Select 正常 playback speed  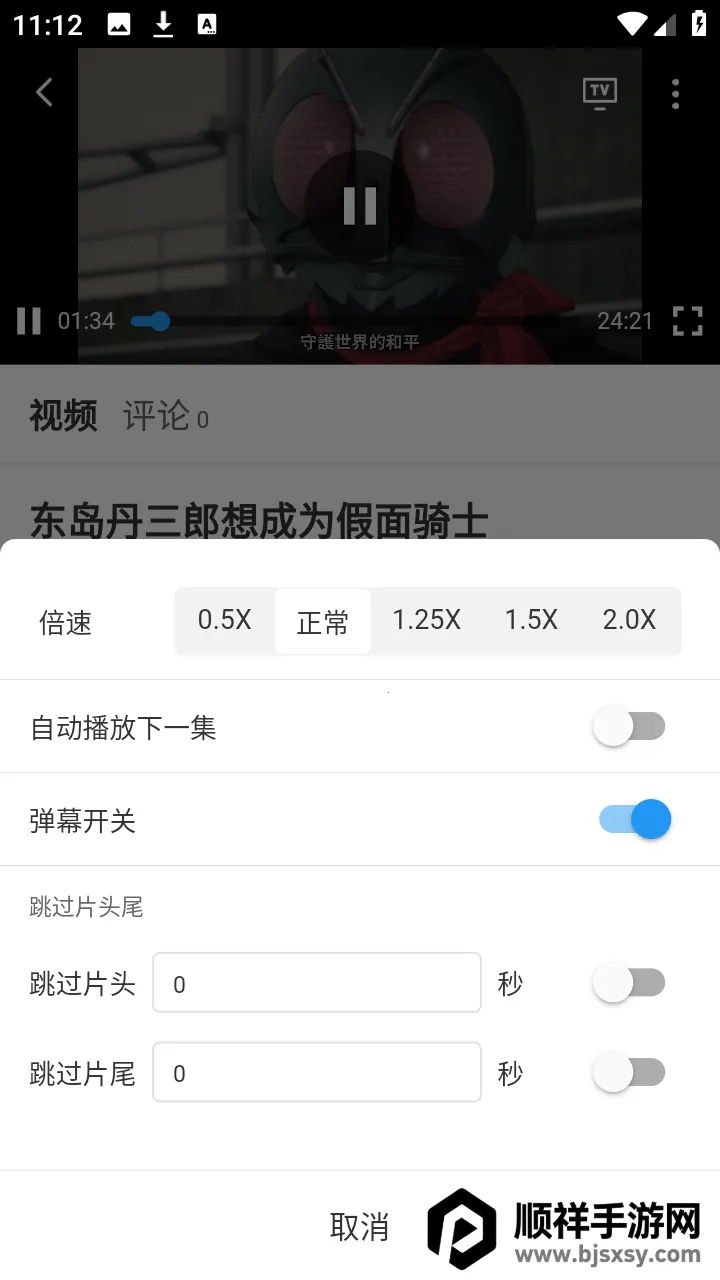(x=323, y=622)
